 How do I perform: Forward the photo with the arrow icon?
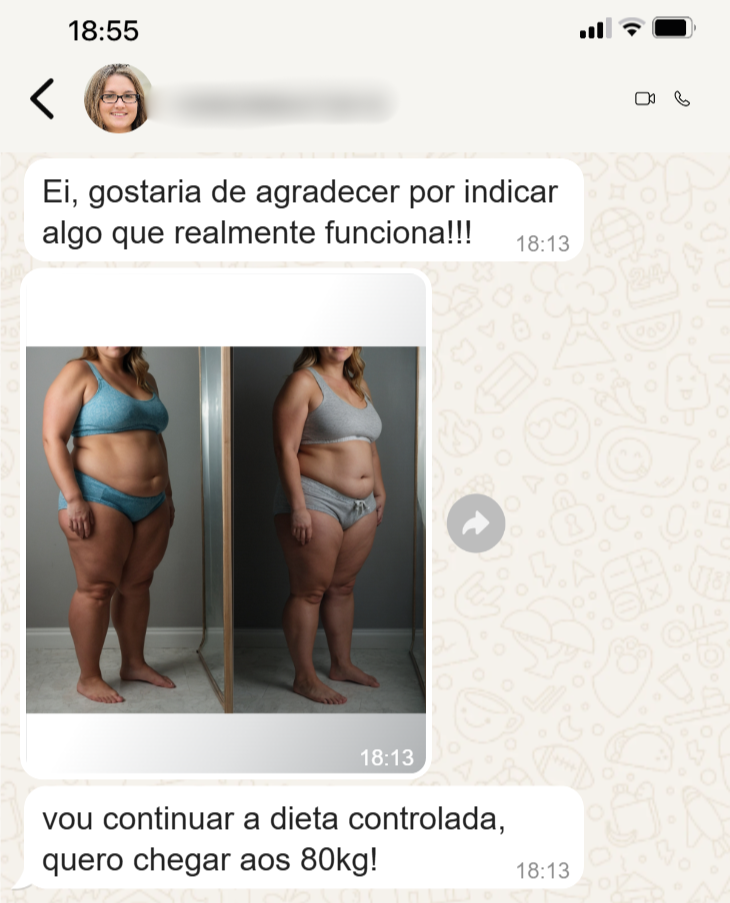point(476,523)
